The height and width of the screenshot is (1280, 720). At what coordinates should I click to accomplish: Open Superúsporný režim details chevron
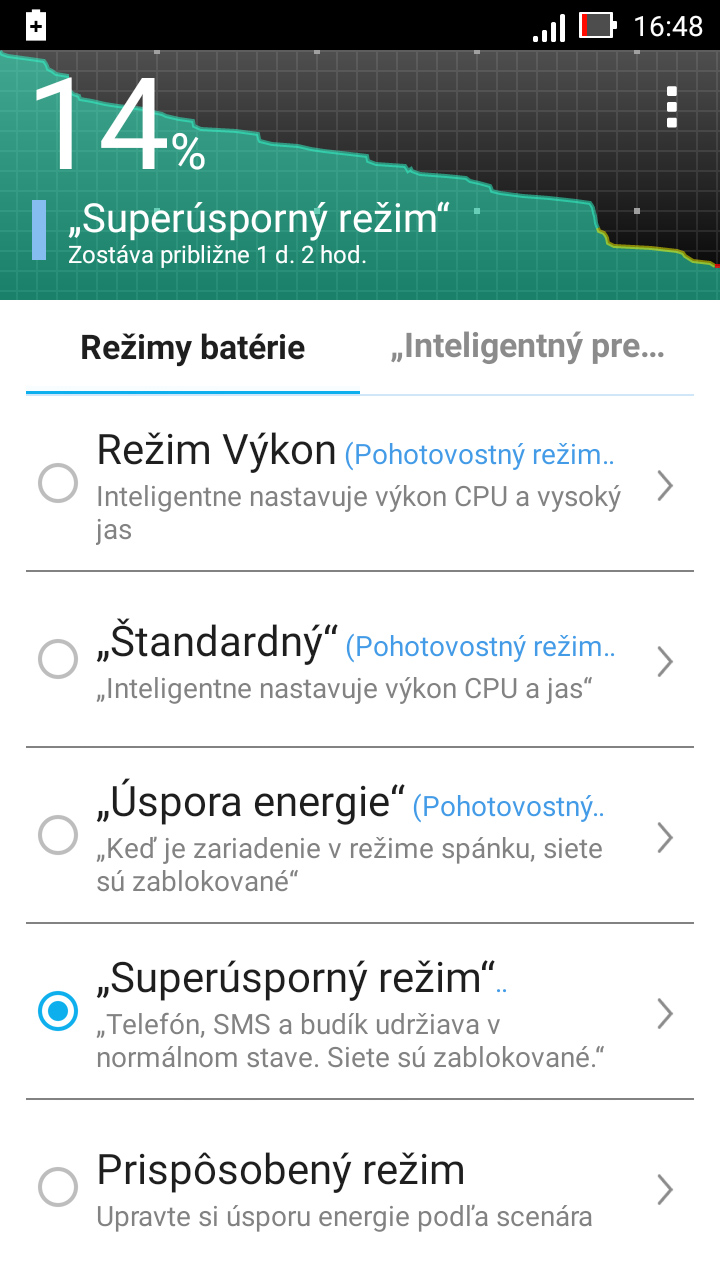pyautogui.click(x=665, y=1013)
